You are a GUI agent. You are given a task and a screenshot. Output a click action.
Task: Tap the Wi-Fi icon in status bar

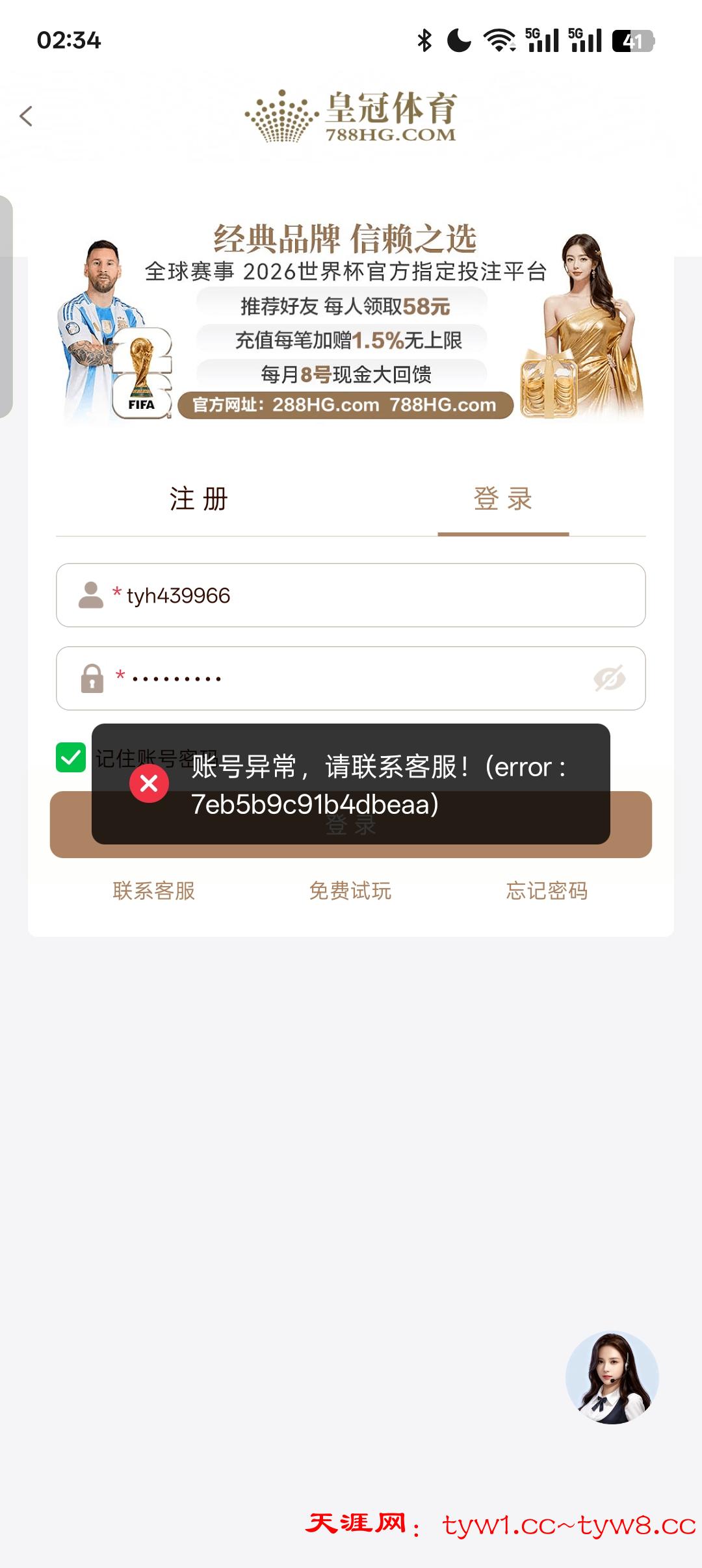click(x=497, y=41)
